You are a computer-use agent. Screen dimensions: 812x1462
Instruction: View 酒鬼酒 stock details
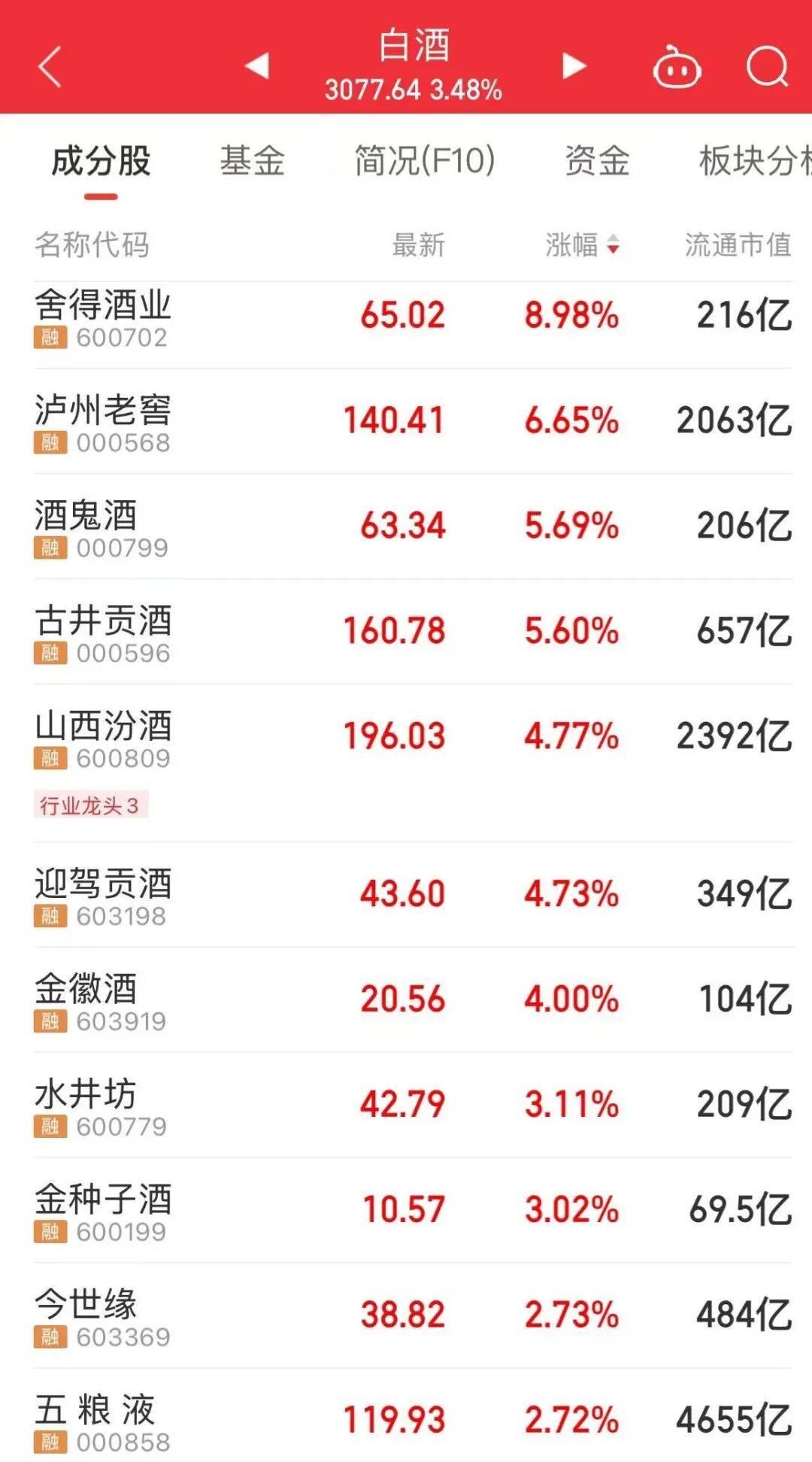tap(86, 528)
